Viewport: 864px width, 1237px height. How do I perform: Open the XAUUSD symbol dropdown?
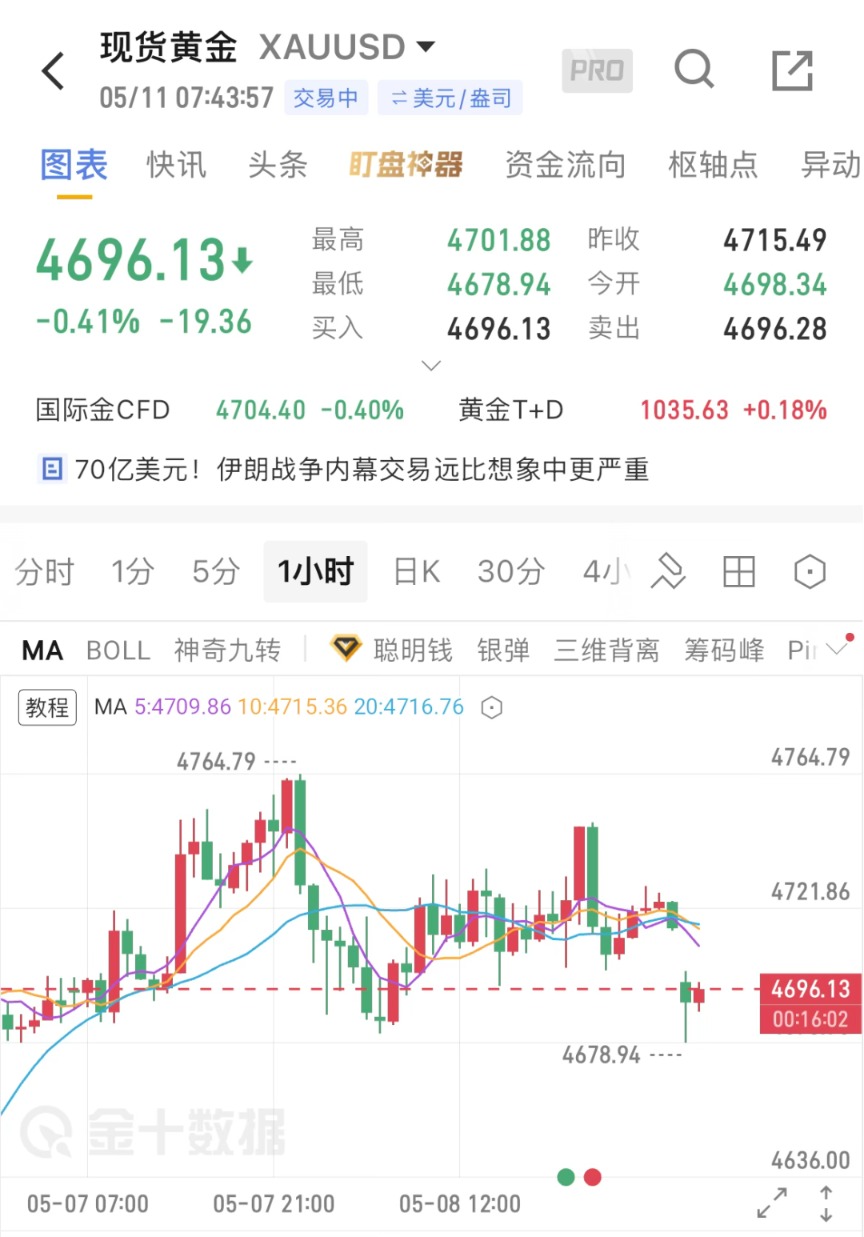pos(347,47)
